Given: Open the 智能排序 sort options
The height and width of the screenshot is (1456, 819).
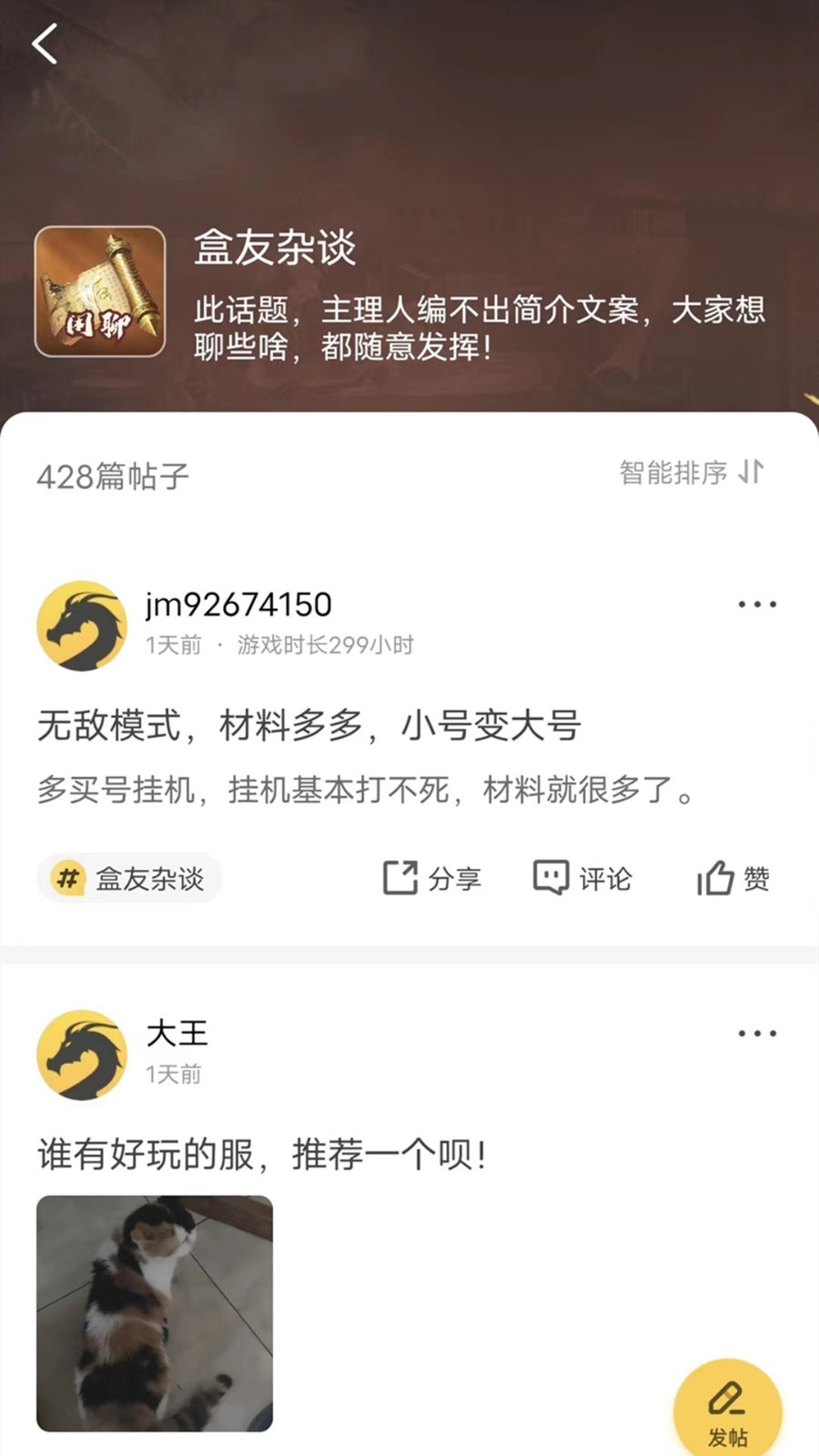Looking at the screenshot, I should pyautogui.click(x=692, y=472).
